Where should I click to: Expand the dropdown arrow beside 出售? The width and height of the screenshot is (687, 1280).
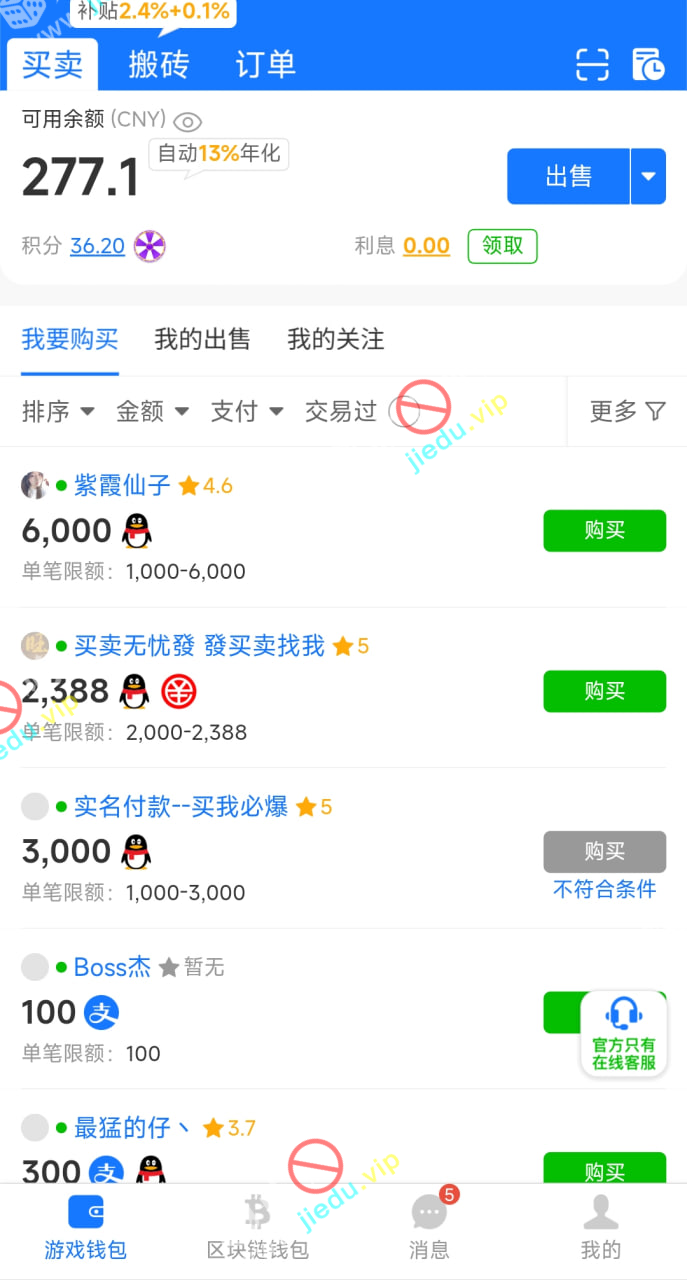(648, 176)
